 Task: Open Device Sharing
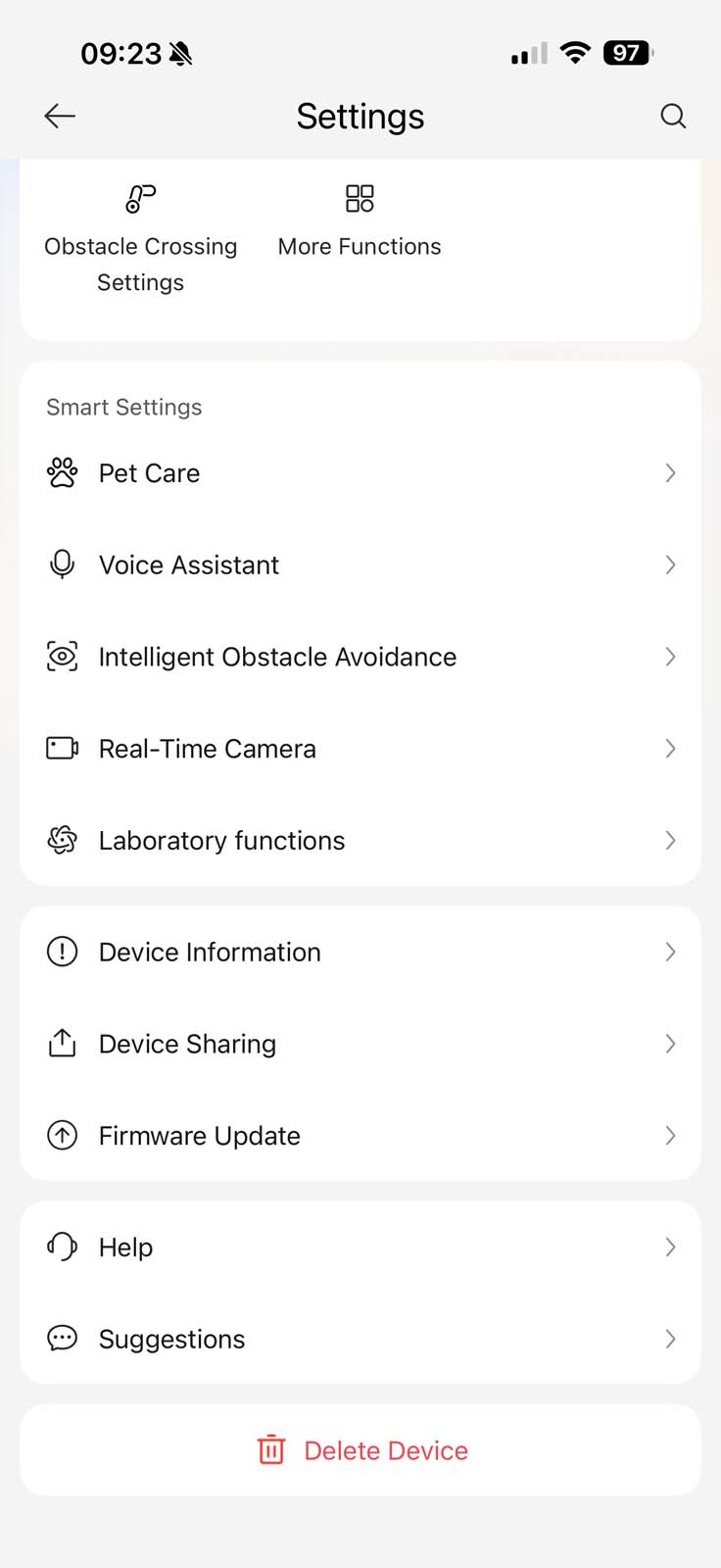pos(360,1044)
